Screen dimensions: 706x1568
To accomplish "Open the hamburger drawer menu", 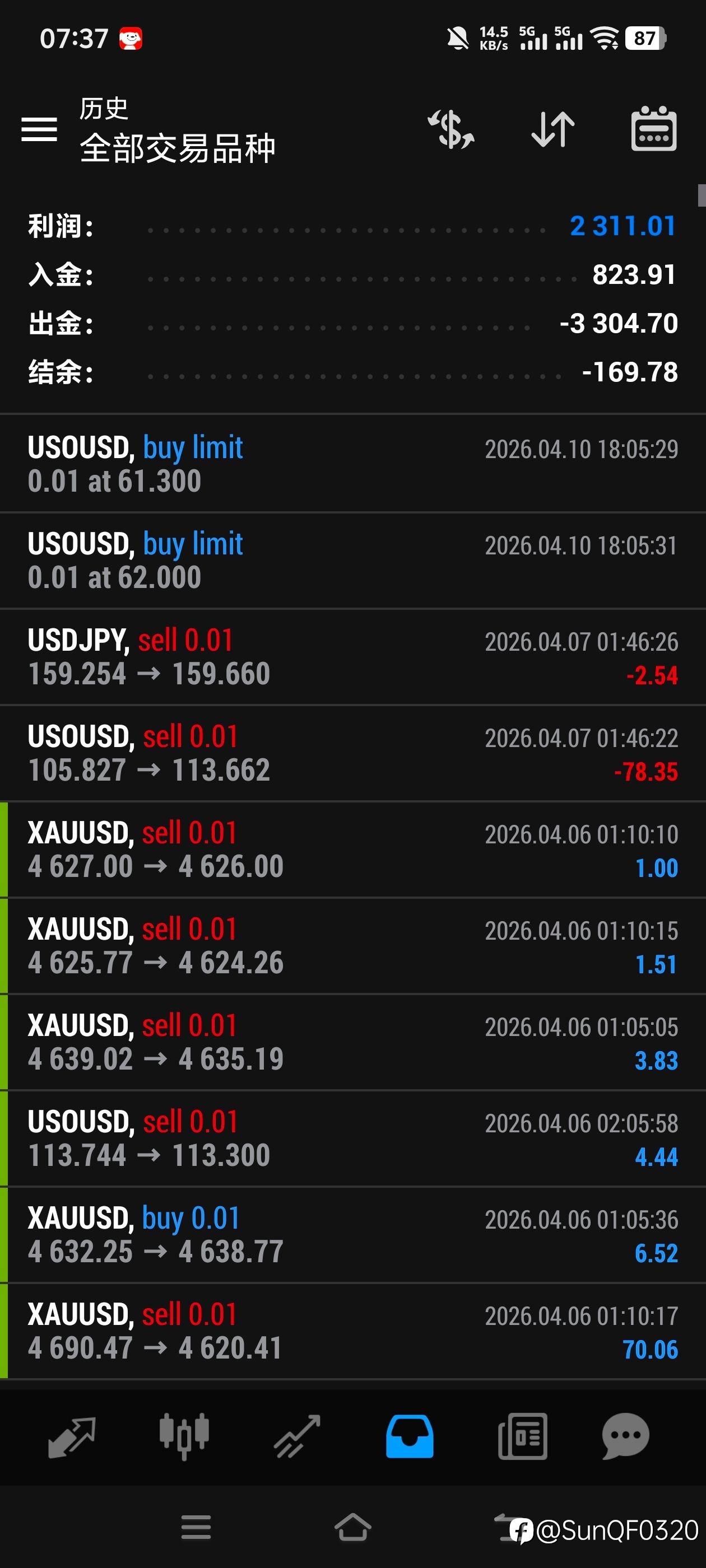I will [x=39, y=130].
